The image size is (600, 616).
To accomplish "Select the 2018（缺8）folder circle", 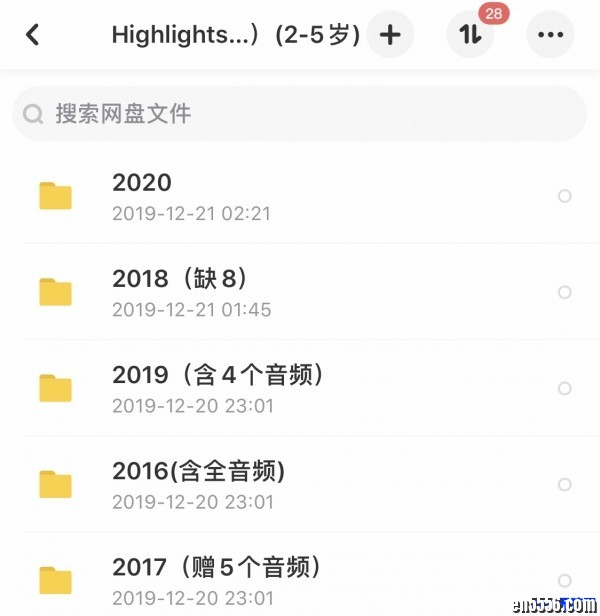I will (564, 292).
